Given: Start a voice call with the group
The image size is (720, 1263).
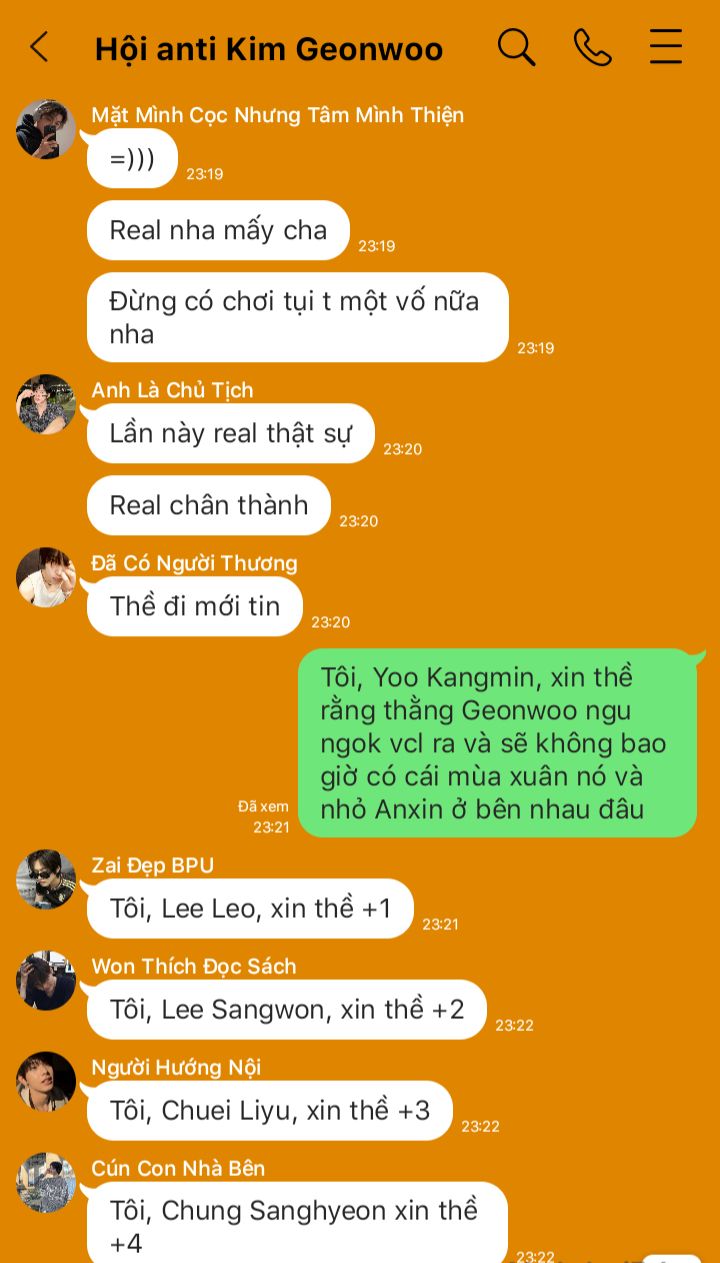Looking at the screenshot, I should [x=592, y=47].
